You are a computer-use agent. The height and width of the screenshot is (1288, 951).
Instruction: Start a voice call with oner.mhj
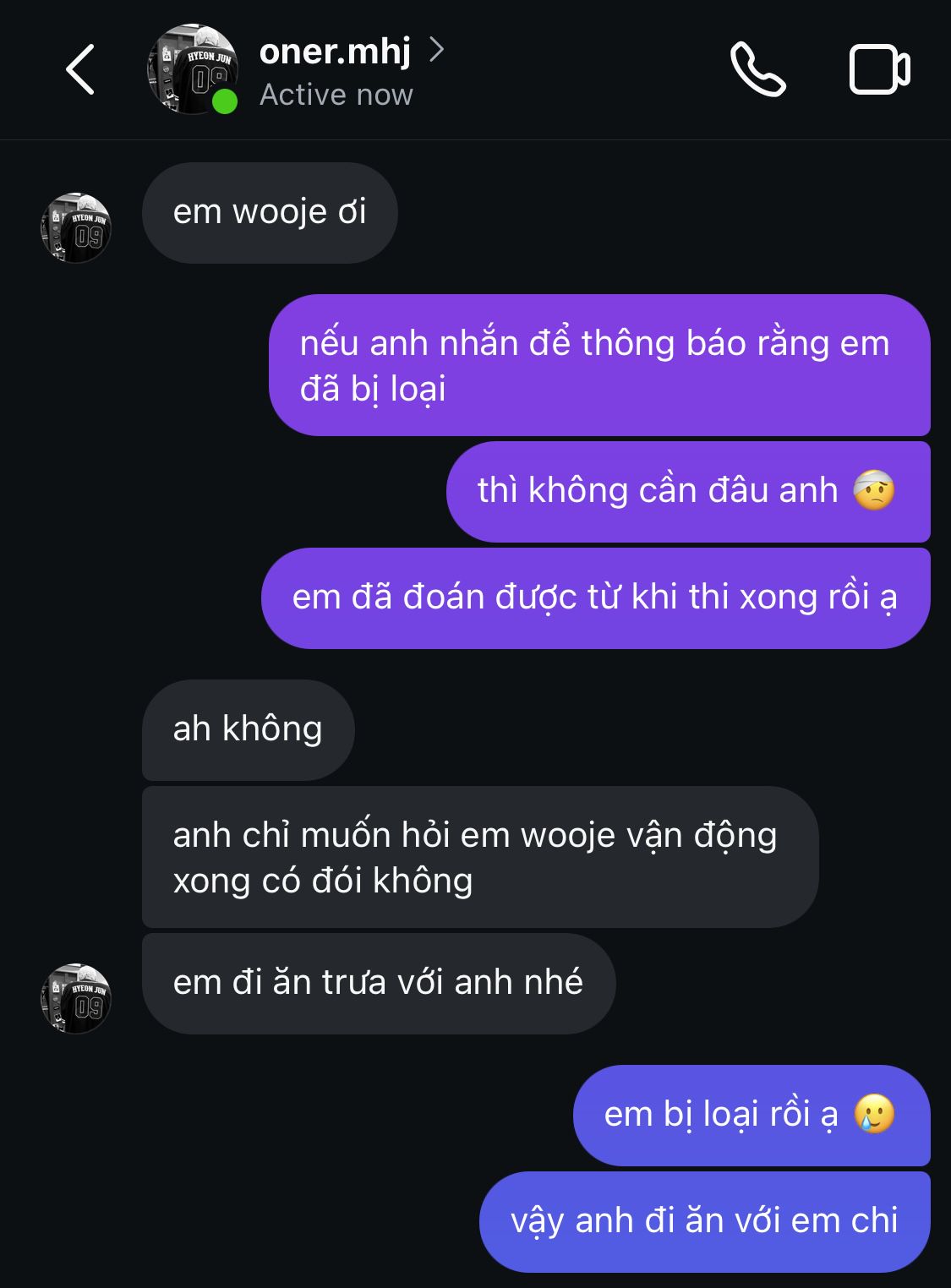757,69
